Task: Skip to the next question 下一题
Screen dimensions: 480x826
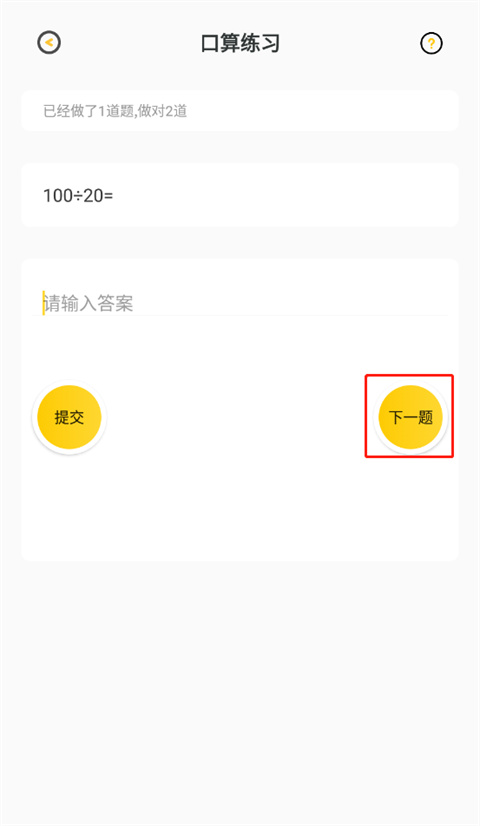Action: point(410,417)
